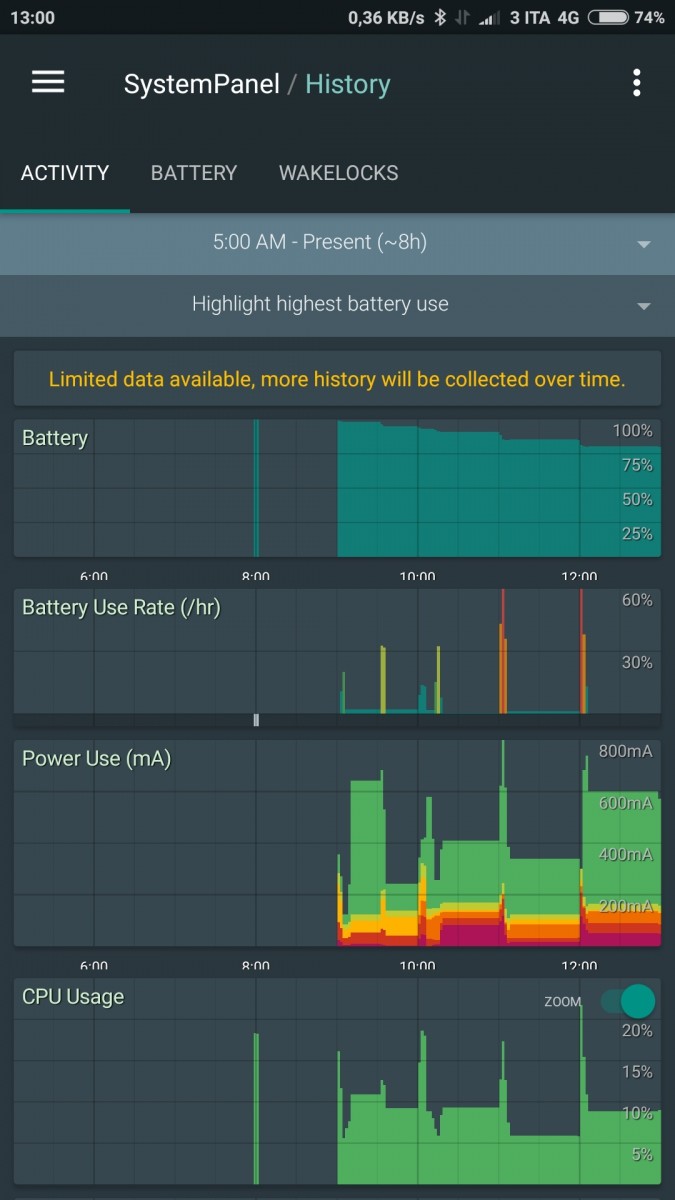This screenshot has height=1200, width=675.
Task: Select the Activity tab
Action: pyautogui.click(x=65, y=173)
